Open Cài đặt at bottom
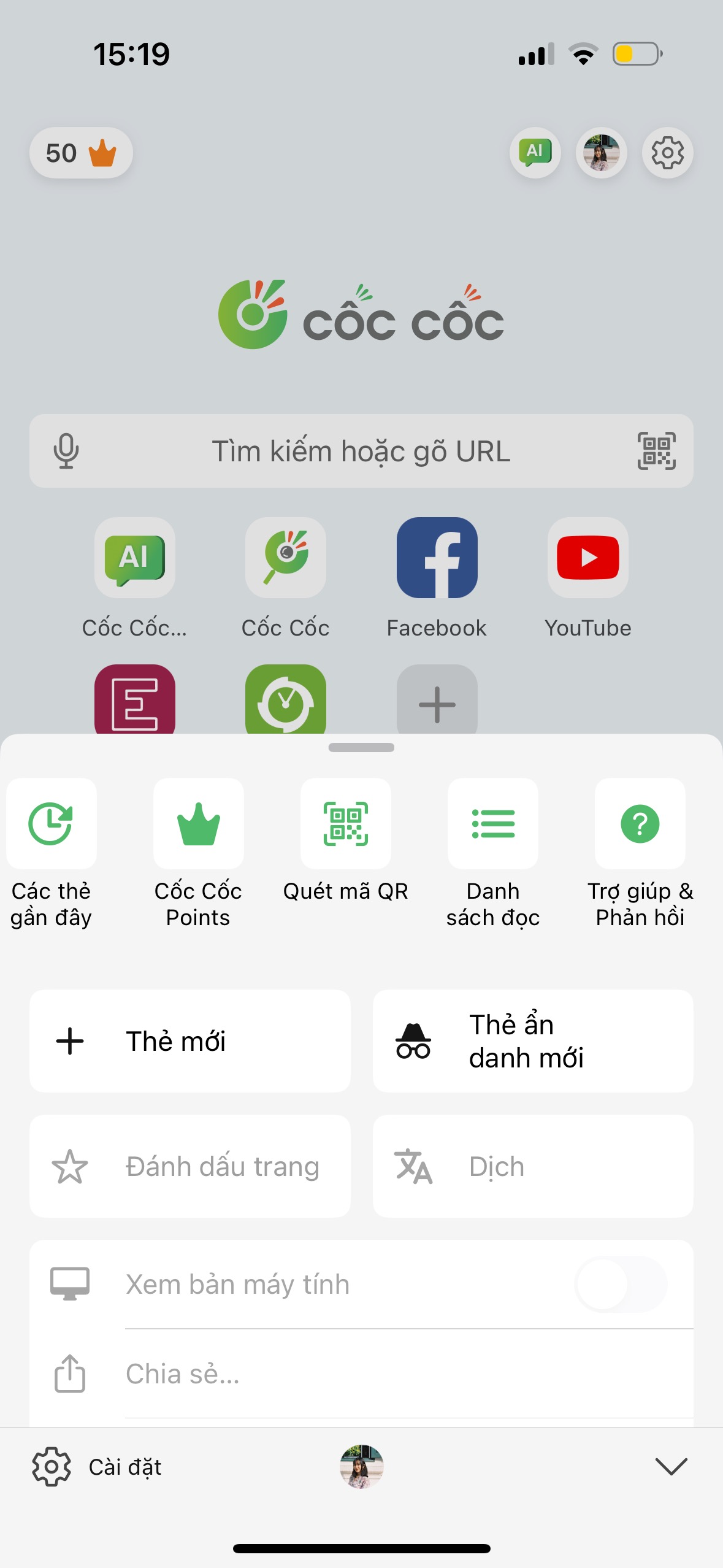723x1568 pixels. [97, 1467]
